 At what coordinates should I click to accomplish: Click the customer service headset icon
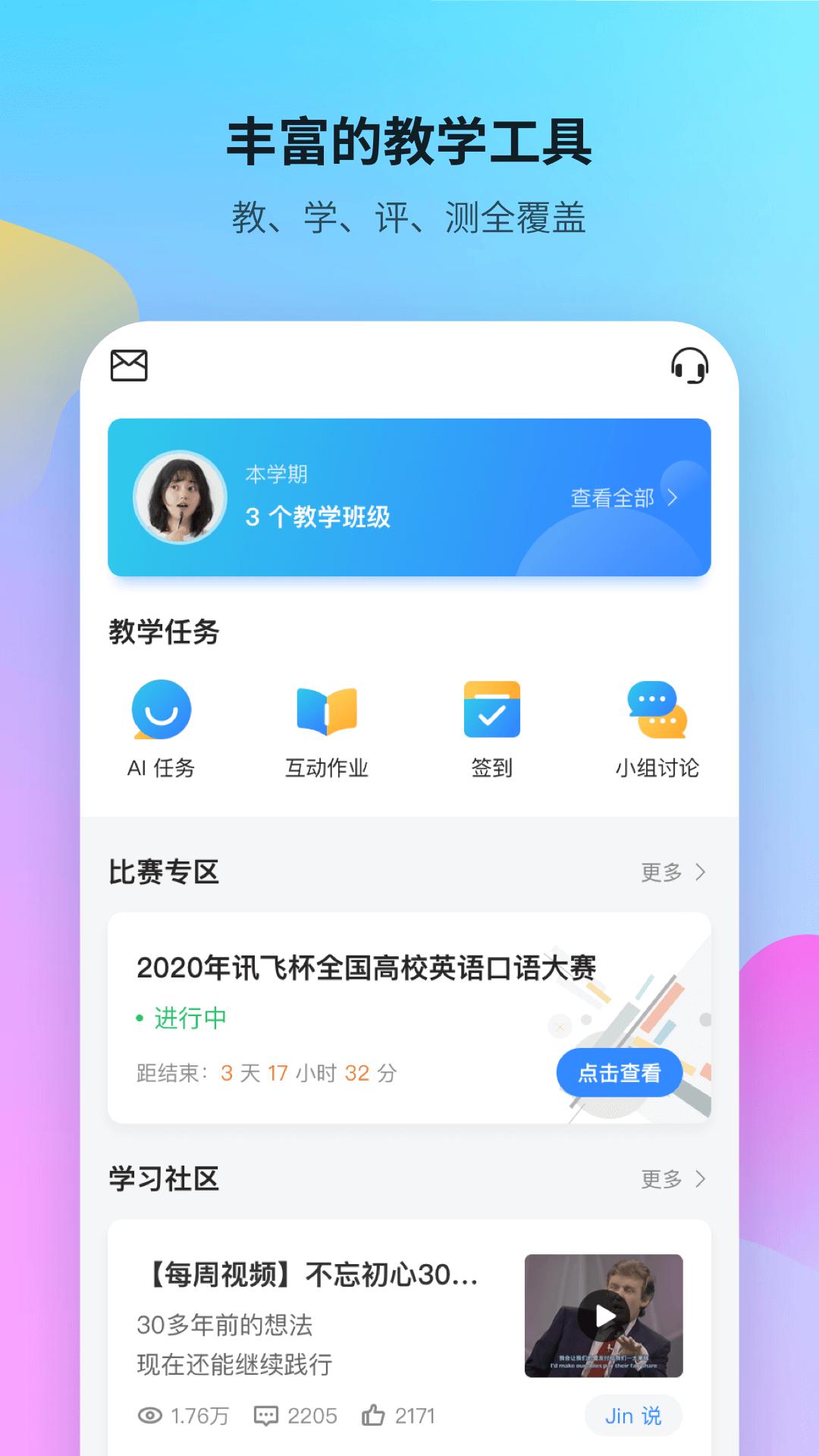point(689,366)
